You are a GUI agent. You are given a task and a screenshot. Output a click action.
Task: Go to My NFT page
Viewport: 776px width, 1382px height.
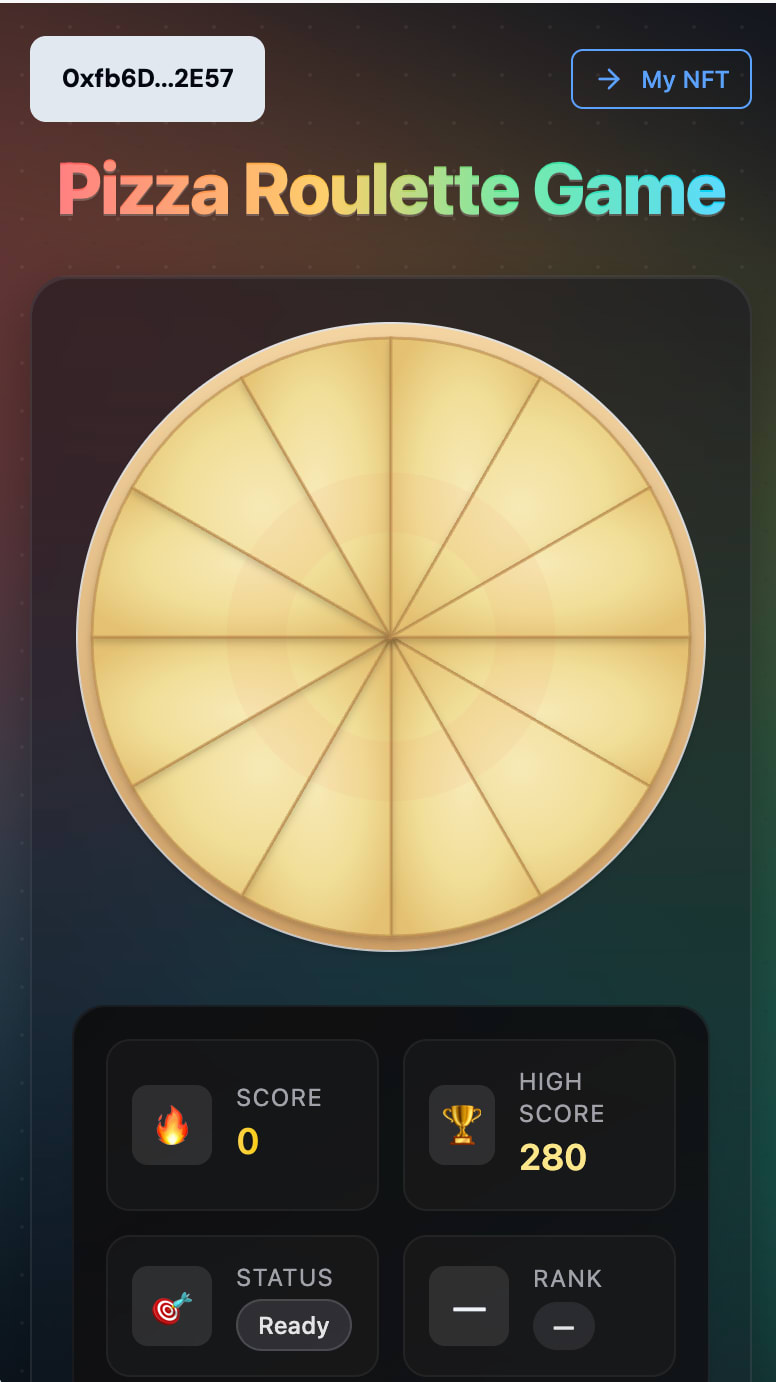(x=661, y=79)
